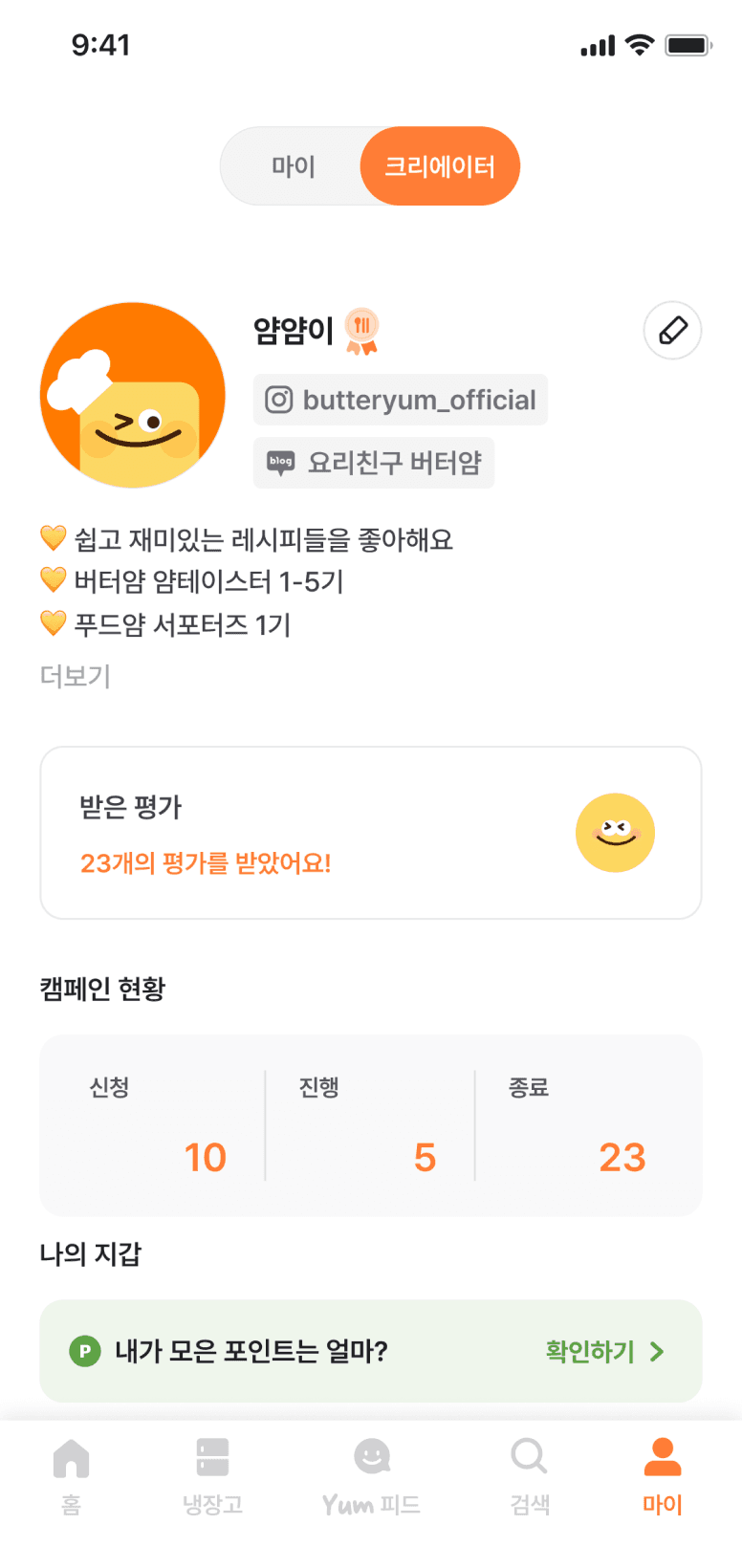Open the Yum 피드 feed icon
Image resolution: width=742 pixels, height=1568 pixels.
point(371,1457)
